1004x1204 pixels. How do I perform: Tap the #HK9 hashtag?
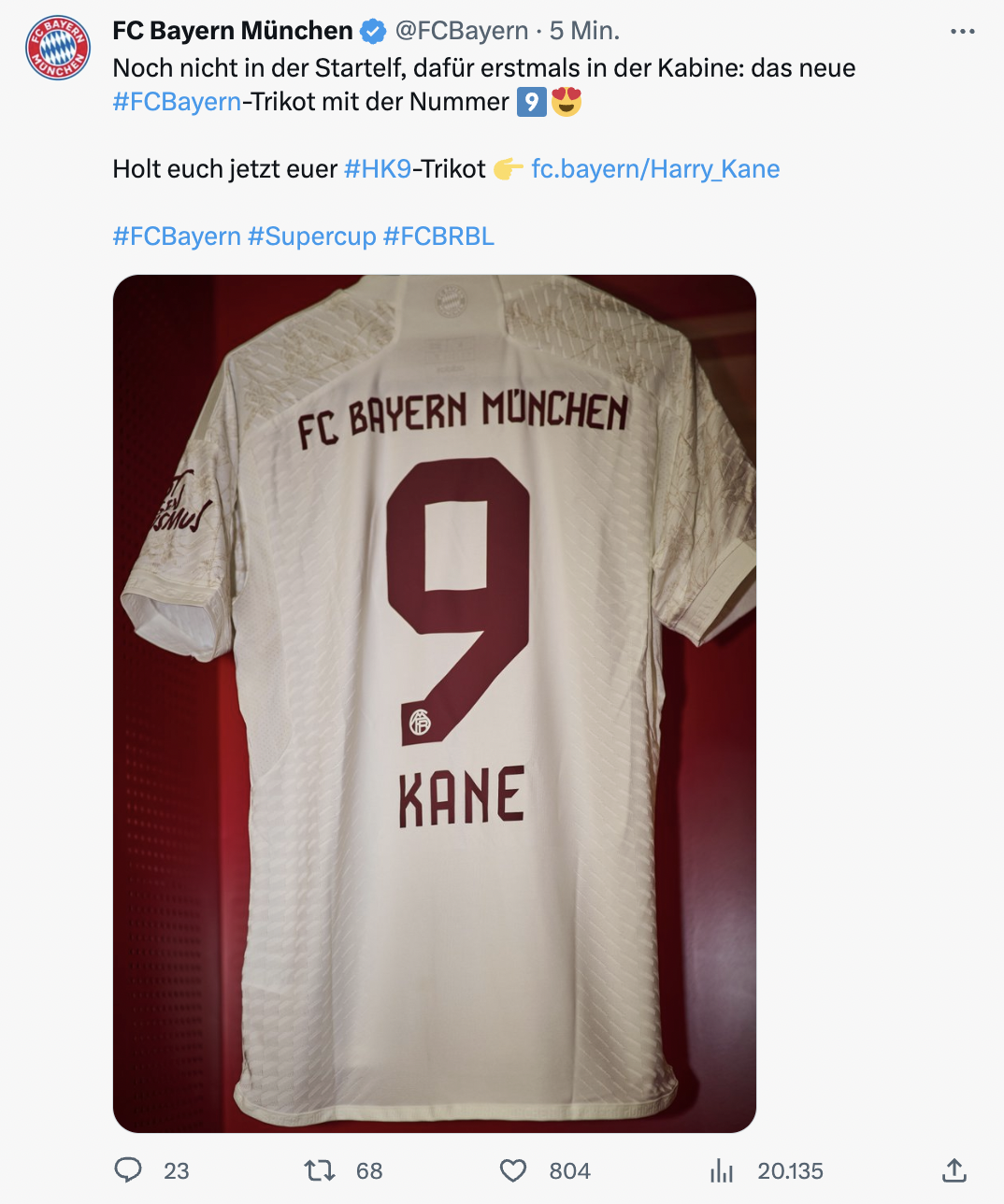click(378, 169)
